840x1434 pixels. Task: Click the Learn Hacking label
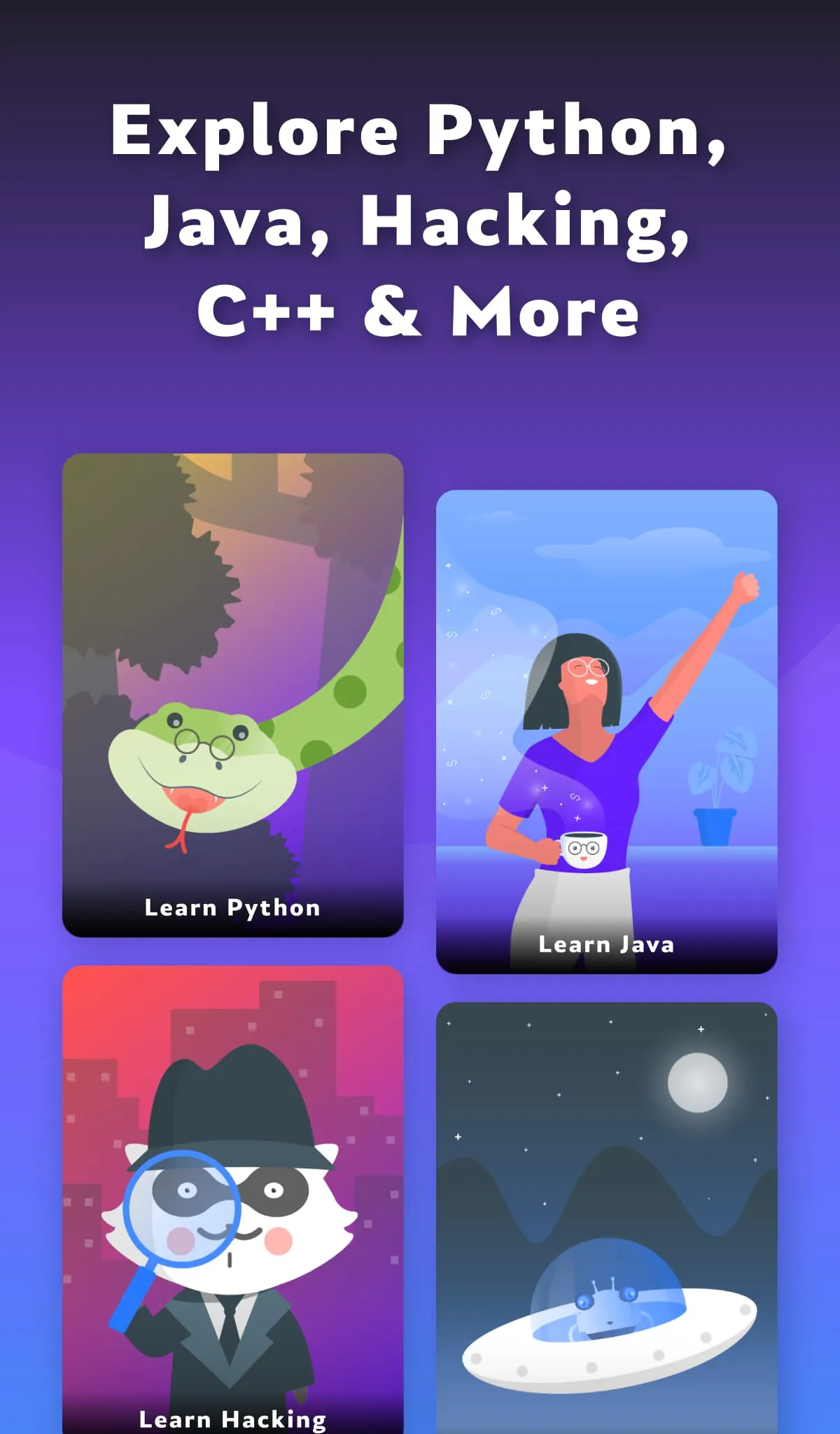232,1421
